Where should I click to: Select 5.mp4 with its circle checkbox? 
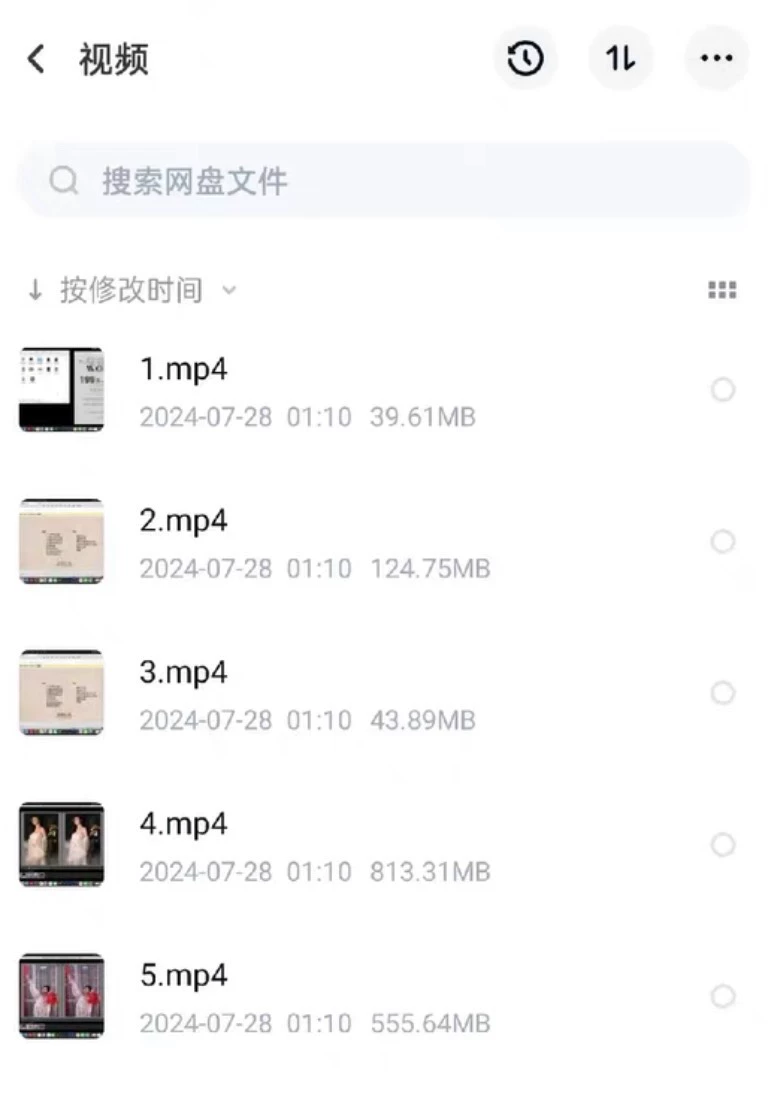pos(722,997)
